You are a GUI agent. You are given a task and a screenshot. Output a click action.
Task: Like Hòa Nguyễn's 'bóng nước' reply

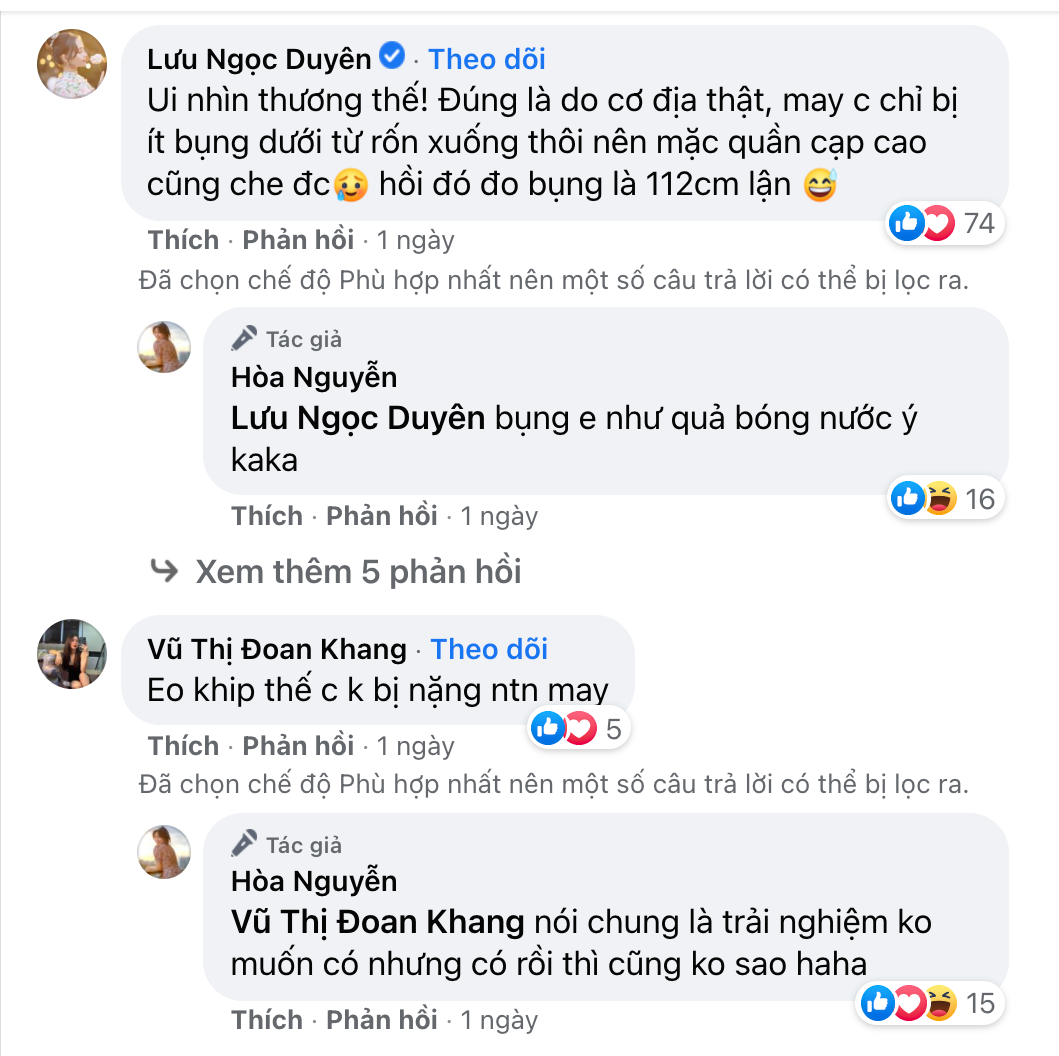[267, 516]
